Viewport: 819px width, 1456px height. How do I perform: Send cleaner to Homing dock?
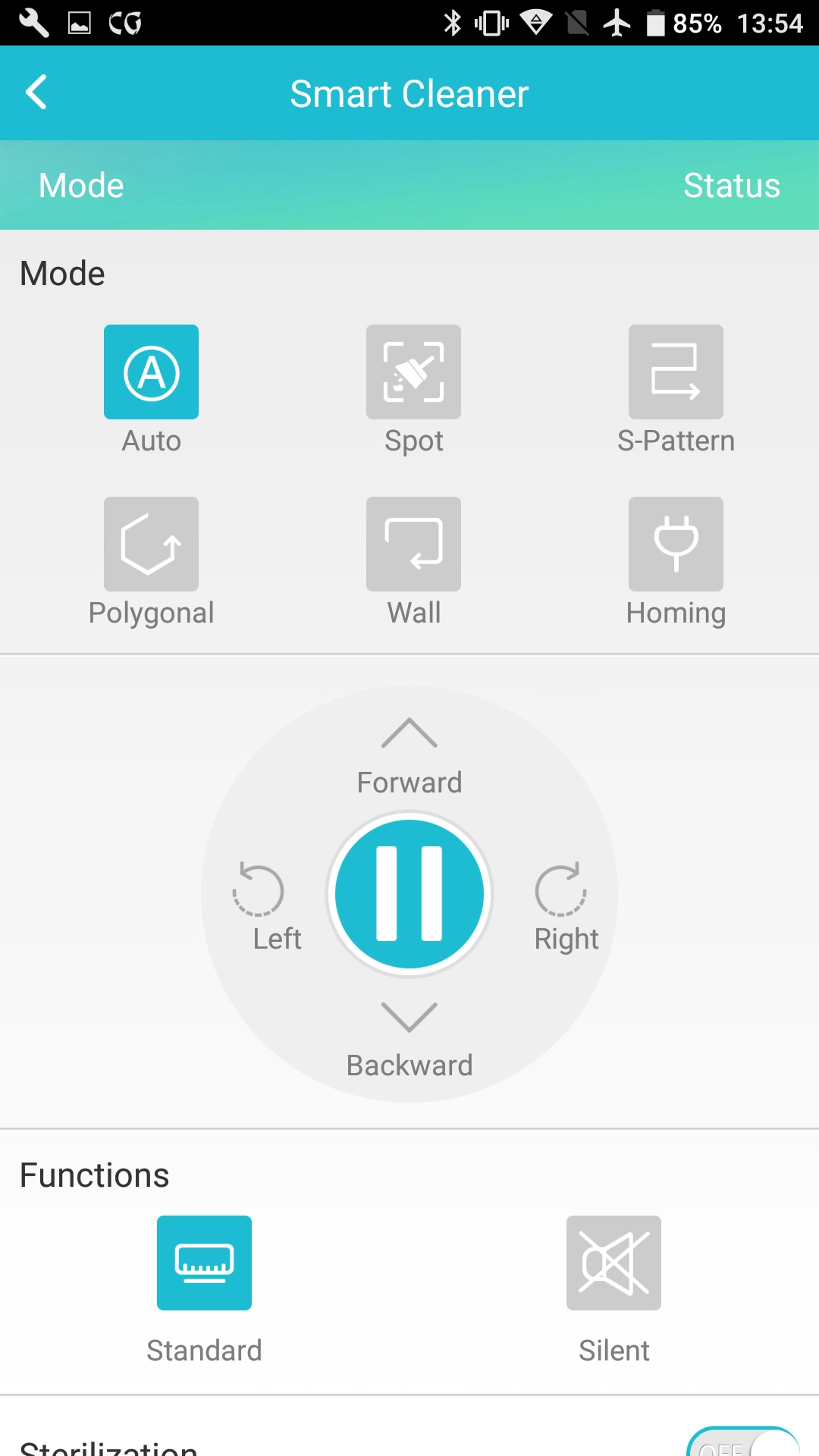[x=676, y=544]
